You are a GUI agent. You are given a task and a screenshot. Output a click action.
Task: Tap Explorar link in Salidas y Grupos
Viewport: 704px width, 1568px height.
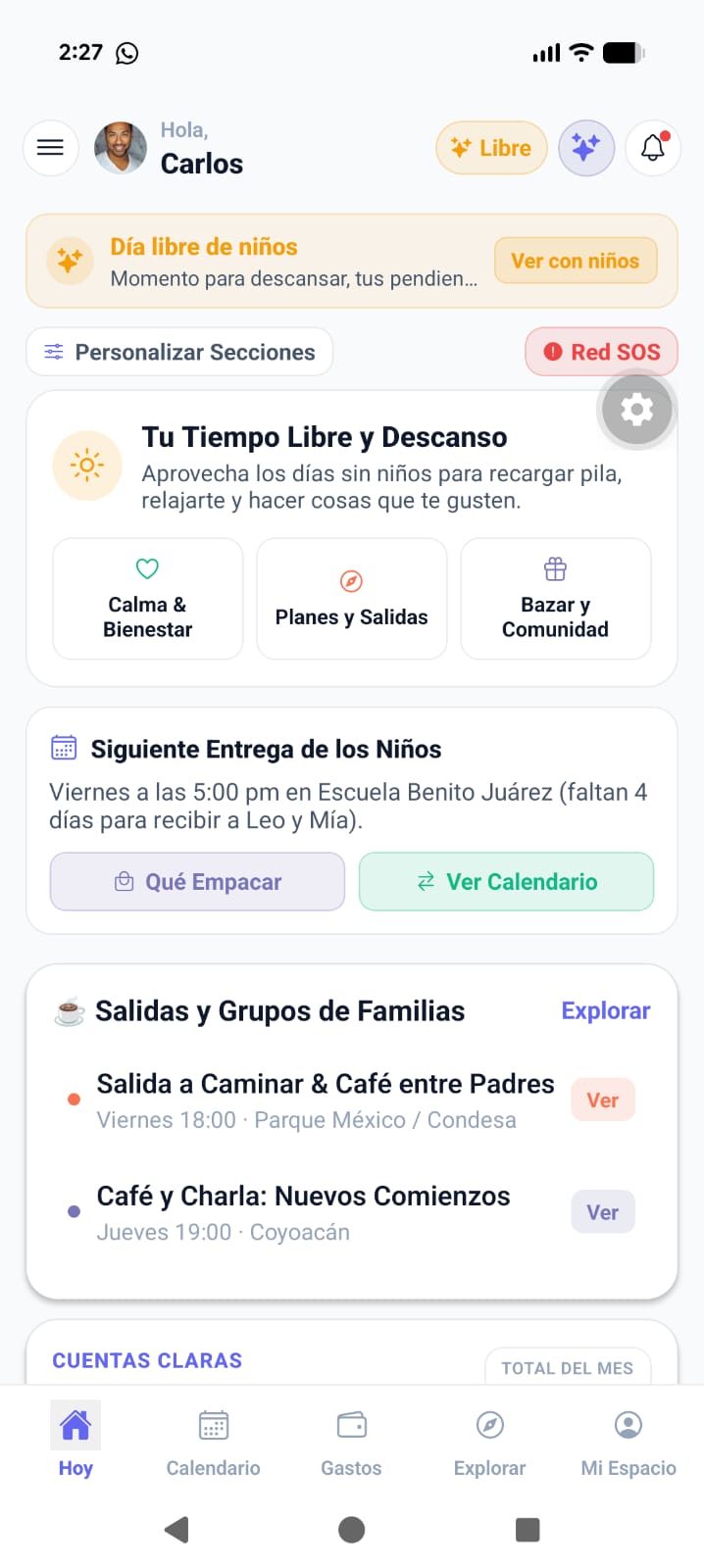click(x=606, y=1010)
